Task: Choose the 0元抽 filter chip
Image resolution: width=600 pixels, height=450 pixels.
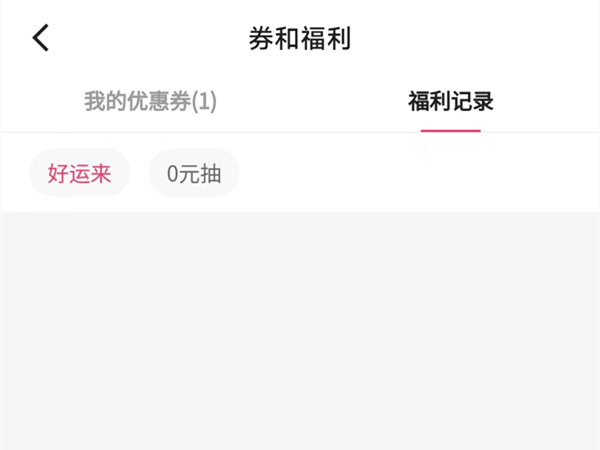Action: pyautogui.click(x=194, y=173)
